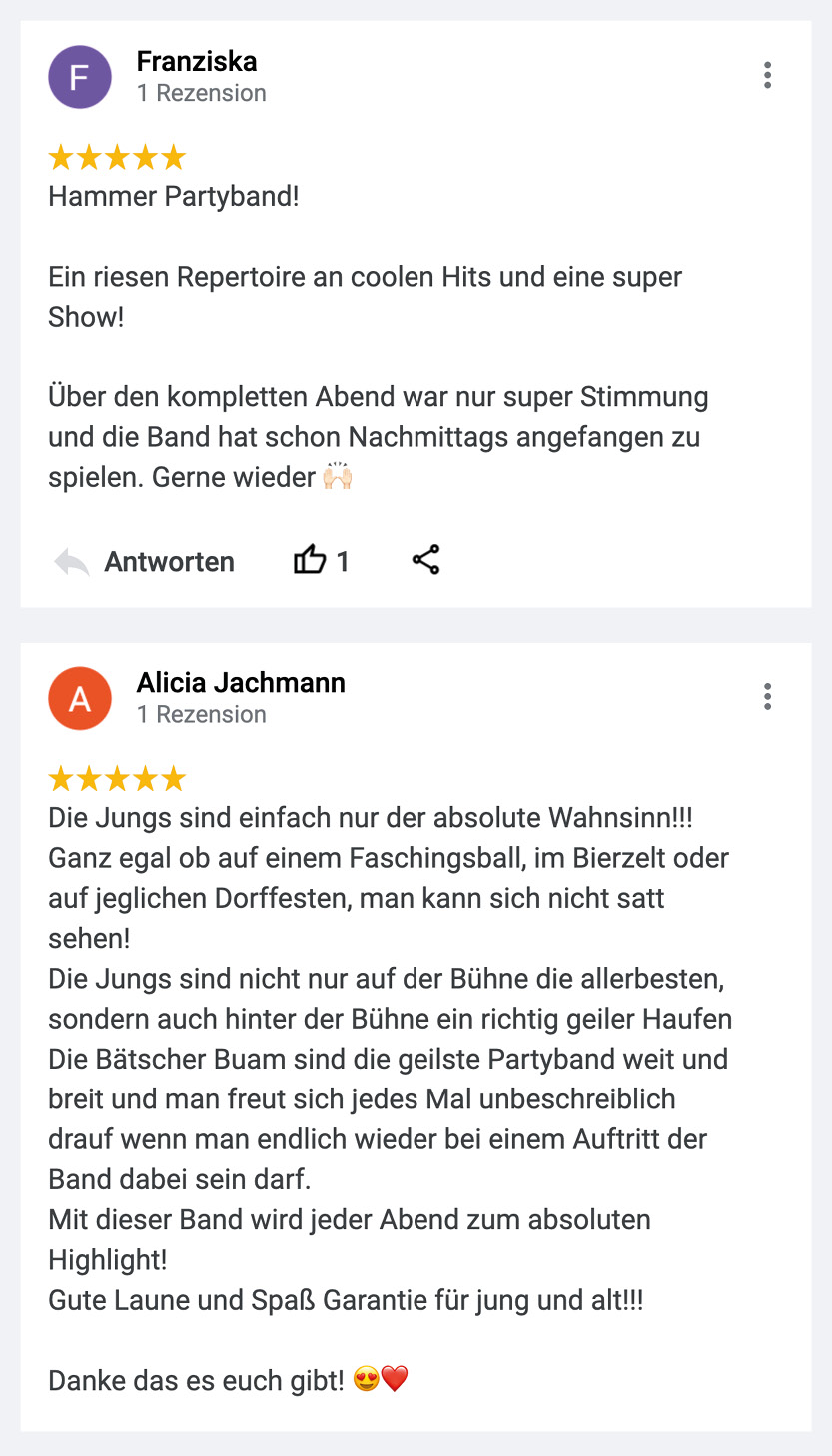Share Franziska's review
Image resolution: width=832 pixels, height=1456 pixels.
pyautogui.click(x=425, y=561)
